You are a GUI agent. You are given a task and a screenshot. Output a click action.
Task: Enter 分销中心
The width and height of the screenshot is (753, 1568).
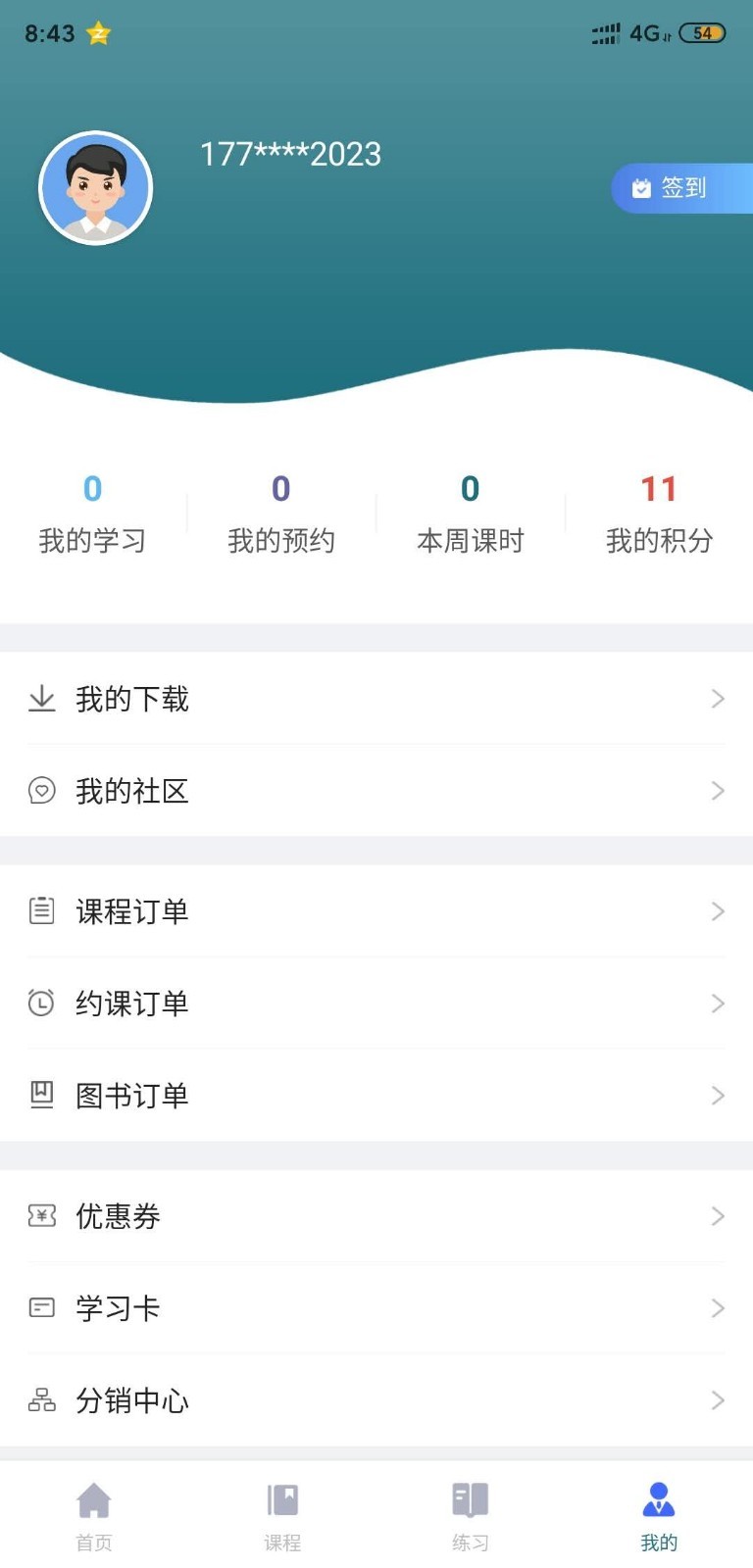coord(376,1400)
